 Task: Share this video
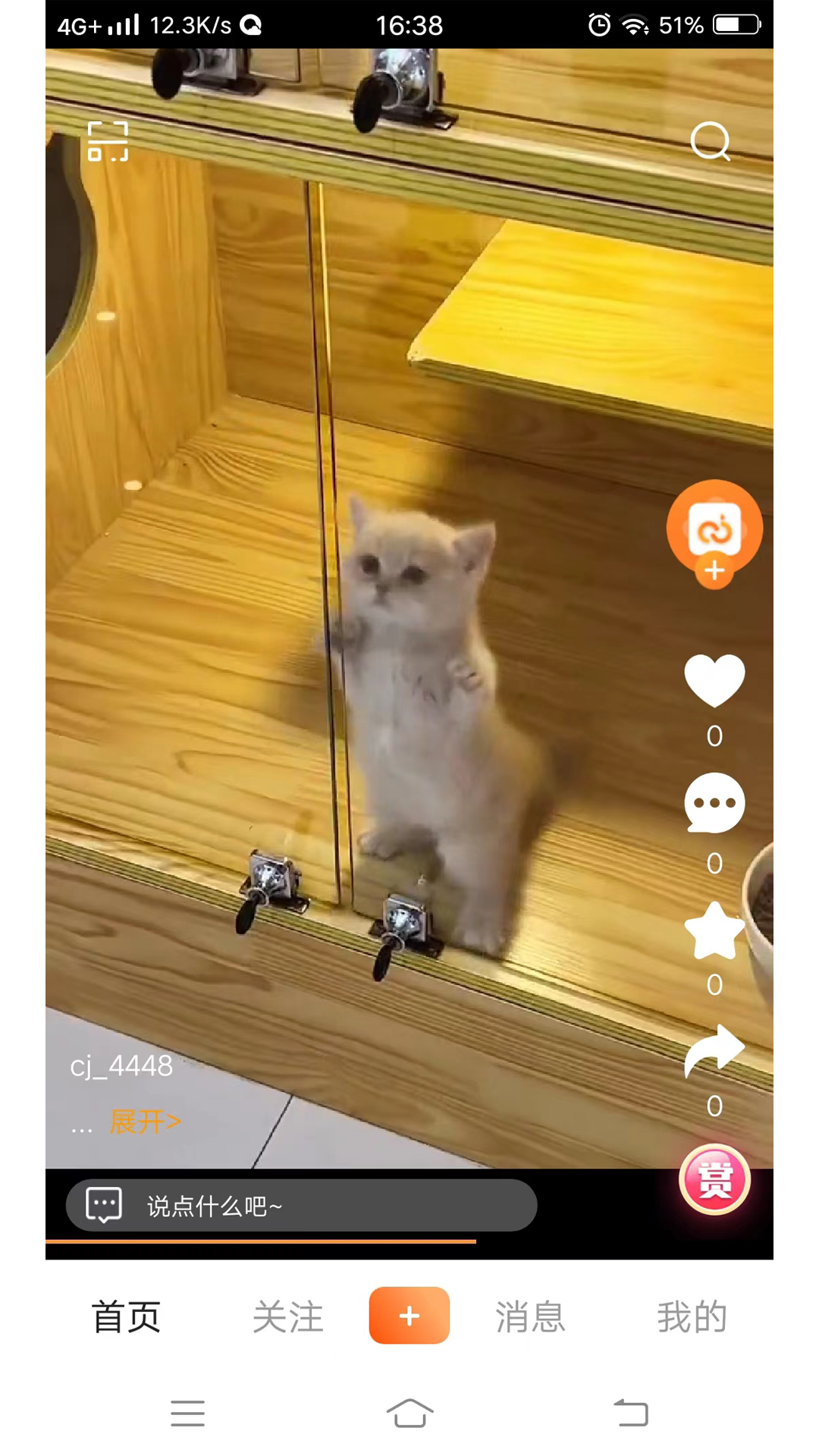click(x=714, y=1051)
